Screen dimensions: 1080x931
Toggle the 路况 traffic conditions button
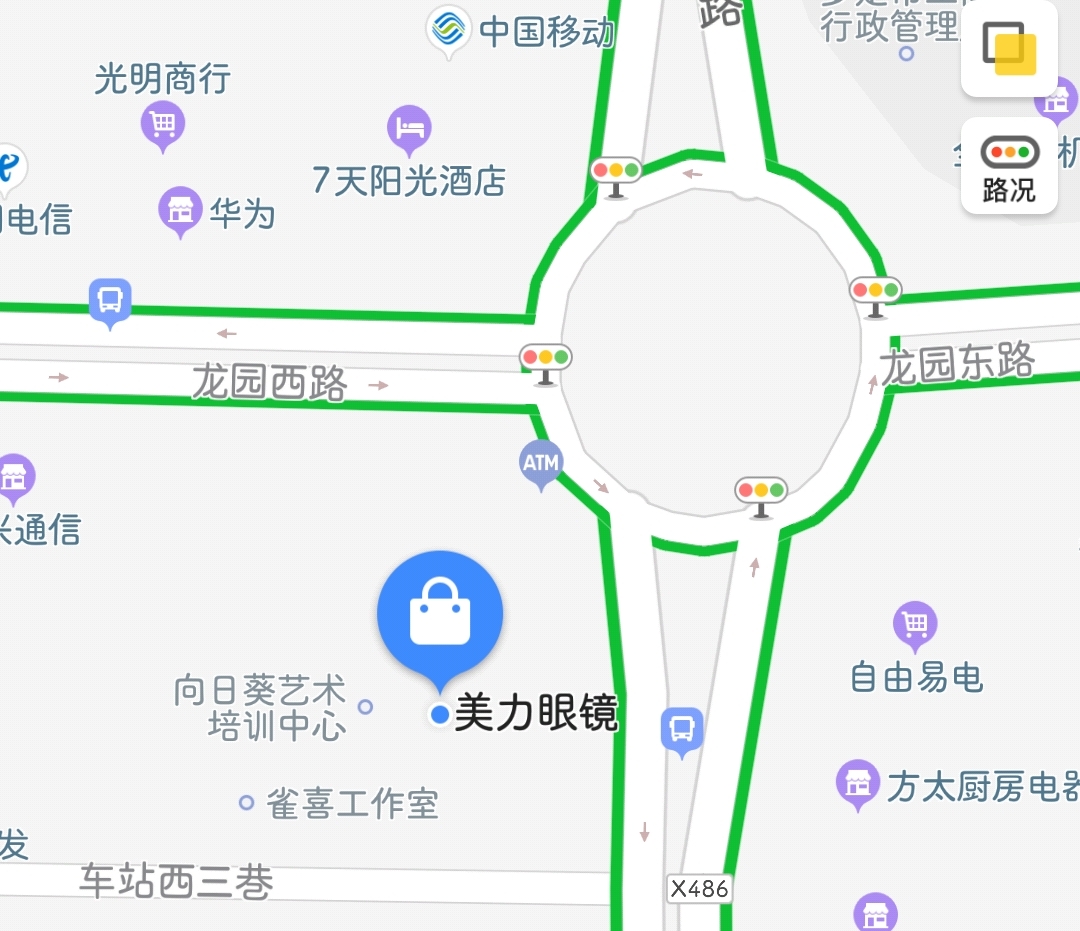tap(1009, 166)
